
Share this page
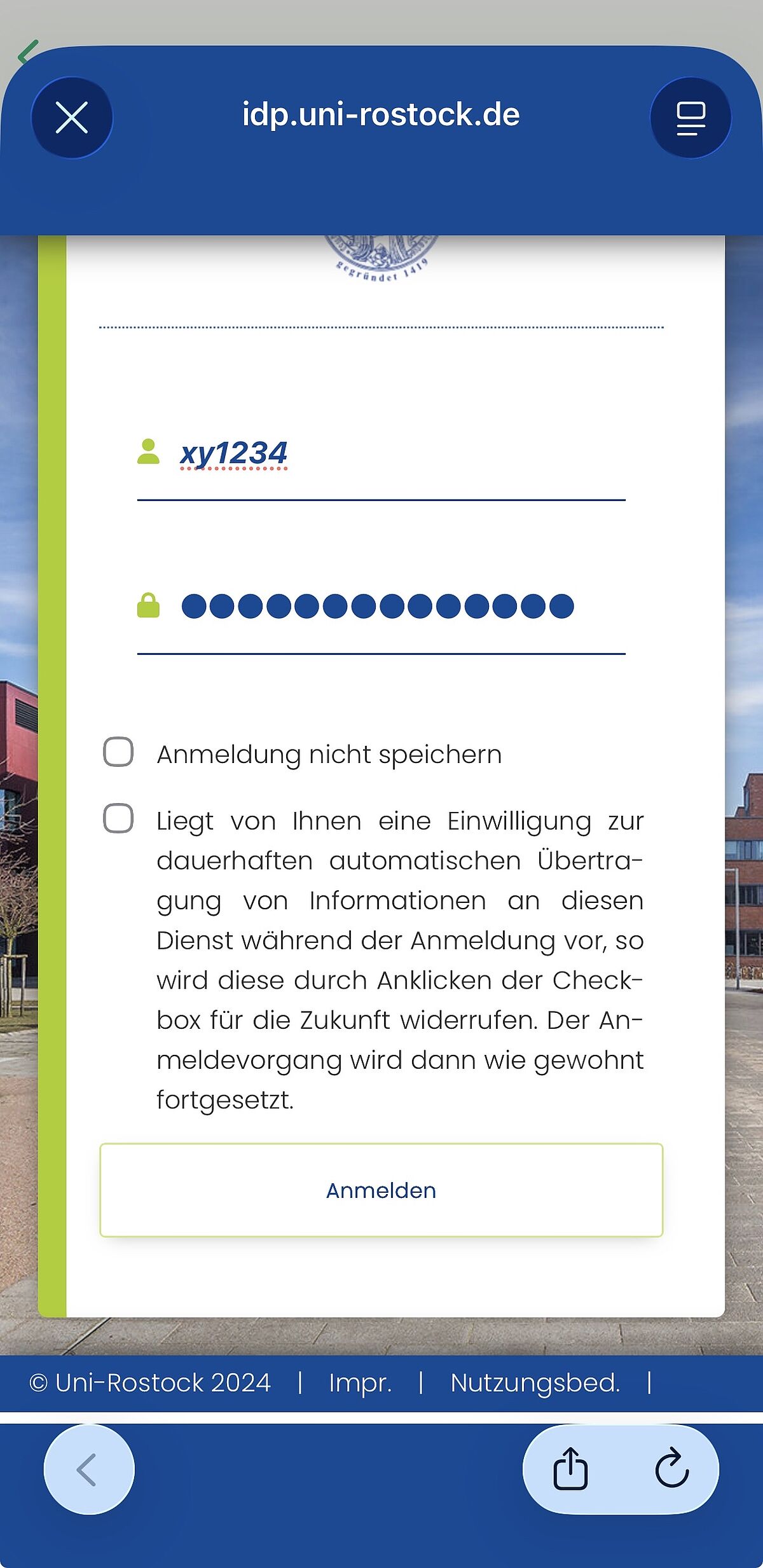(x=570, y=1469)
